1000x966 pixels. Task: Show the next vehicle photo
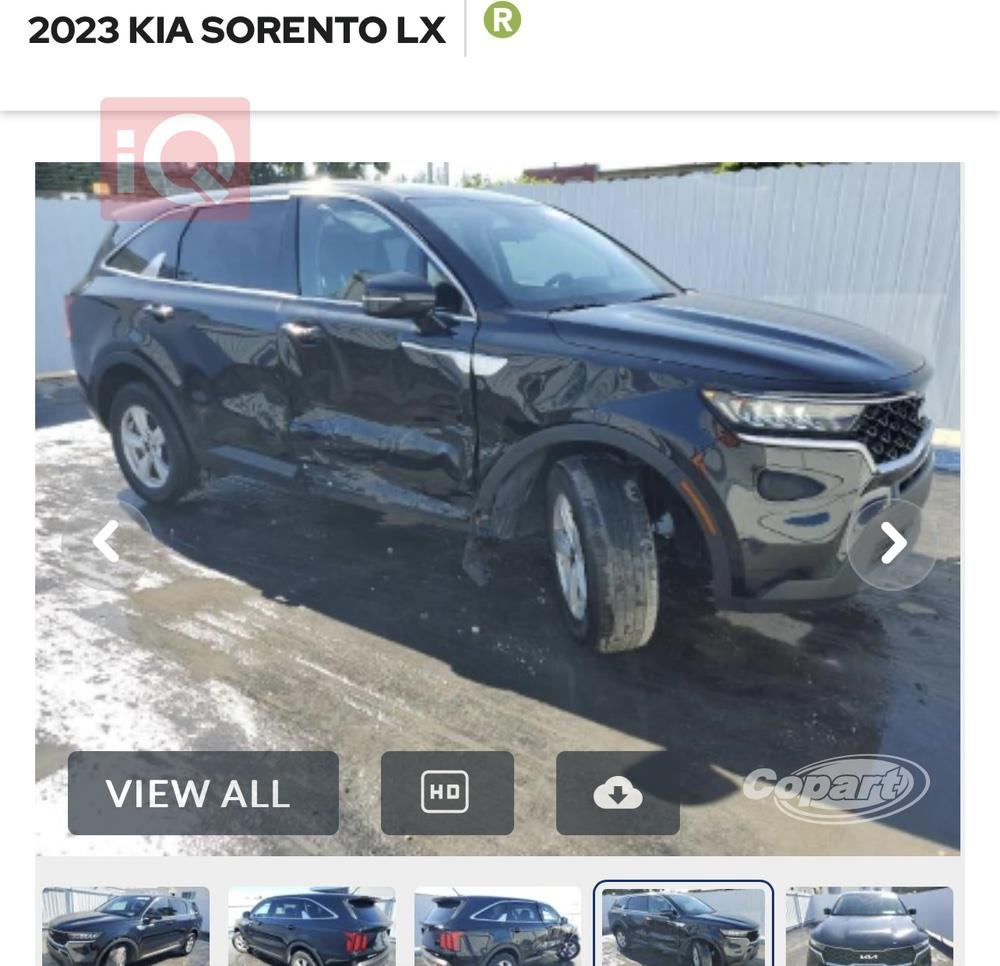(x=892, y=543)
